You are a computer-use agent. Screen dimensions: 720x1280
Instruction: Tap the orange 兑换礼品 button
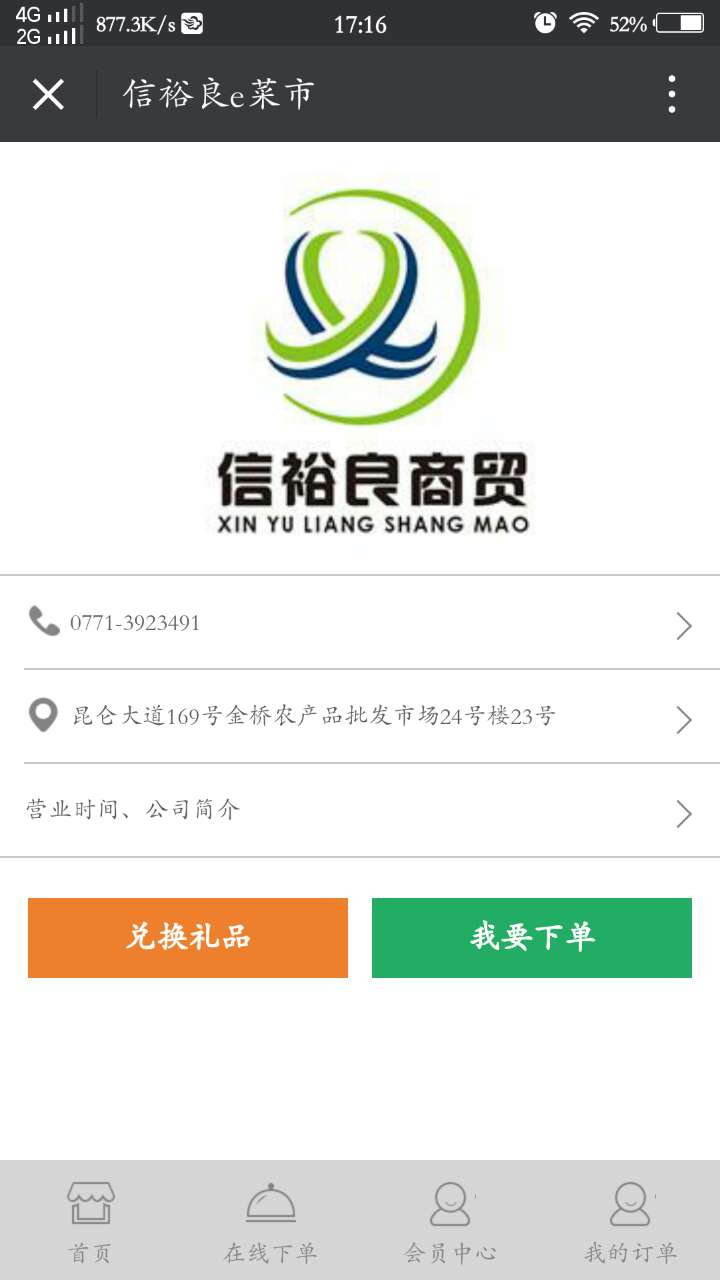click(188, 938)
